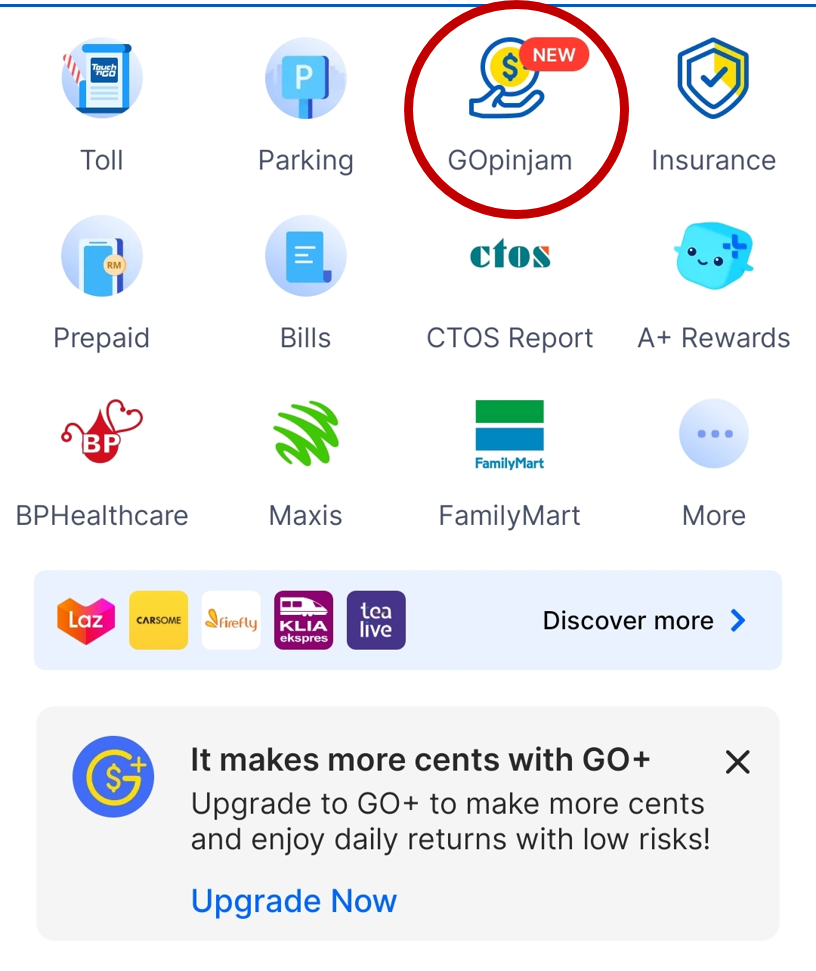Open the Firefly merchant icon

(x=231, y=621)
